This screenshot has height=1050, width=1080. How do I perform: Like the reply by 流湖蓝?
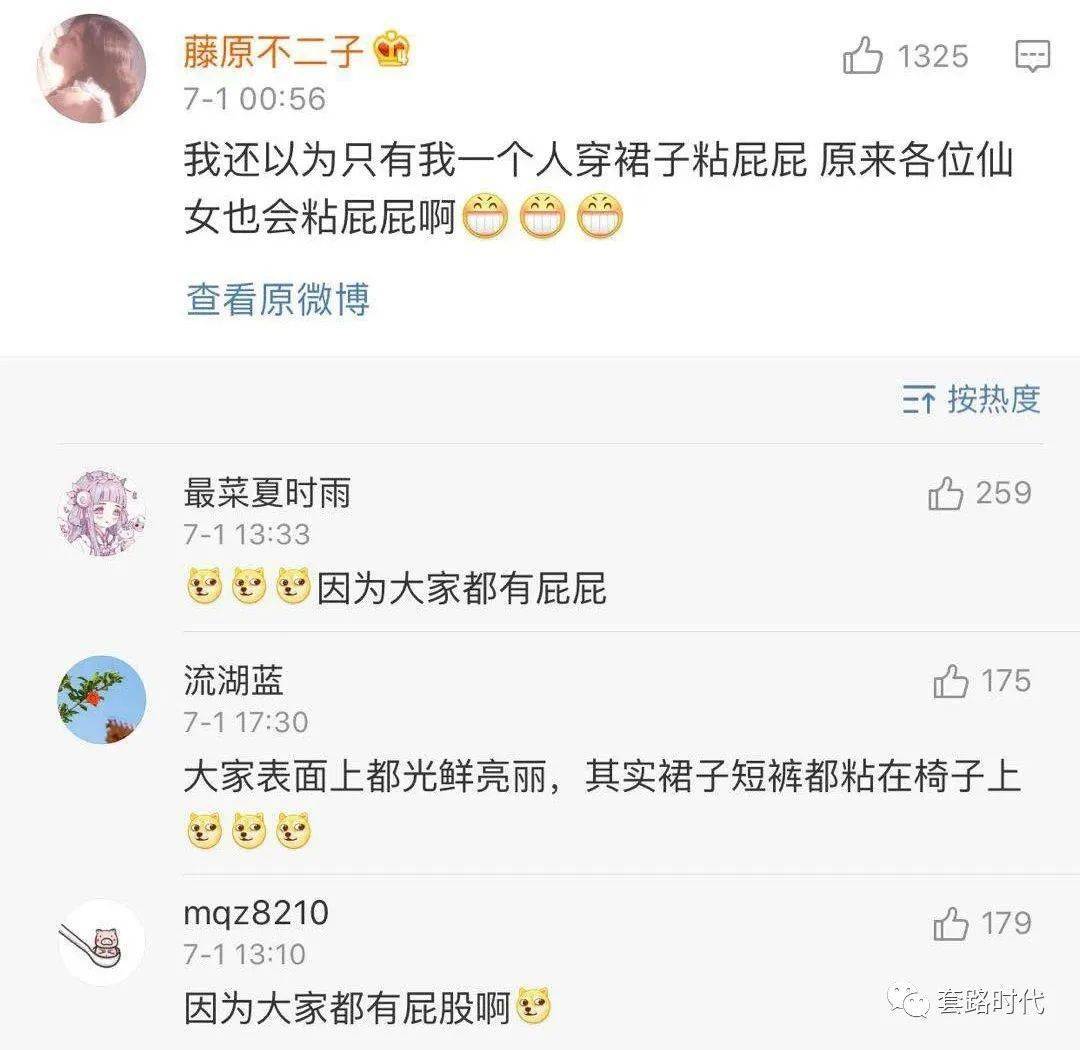[x=951, y=682]
